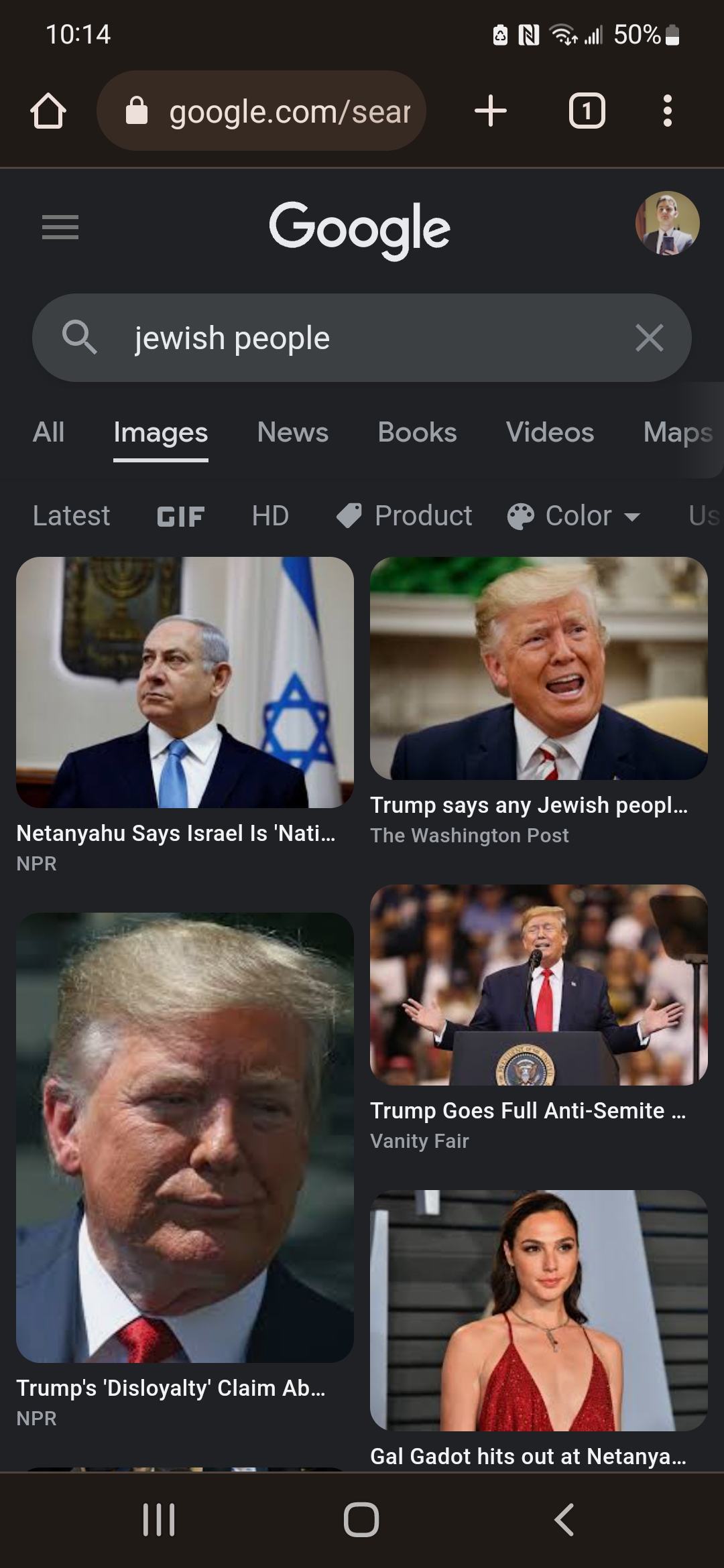Select the Product filter chip
Screen dimensions: 724x1568
coord(405,516)
